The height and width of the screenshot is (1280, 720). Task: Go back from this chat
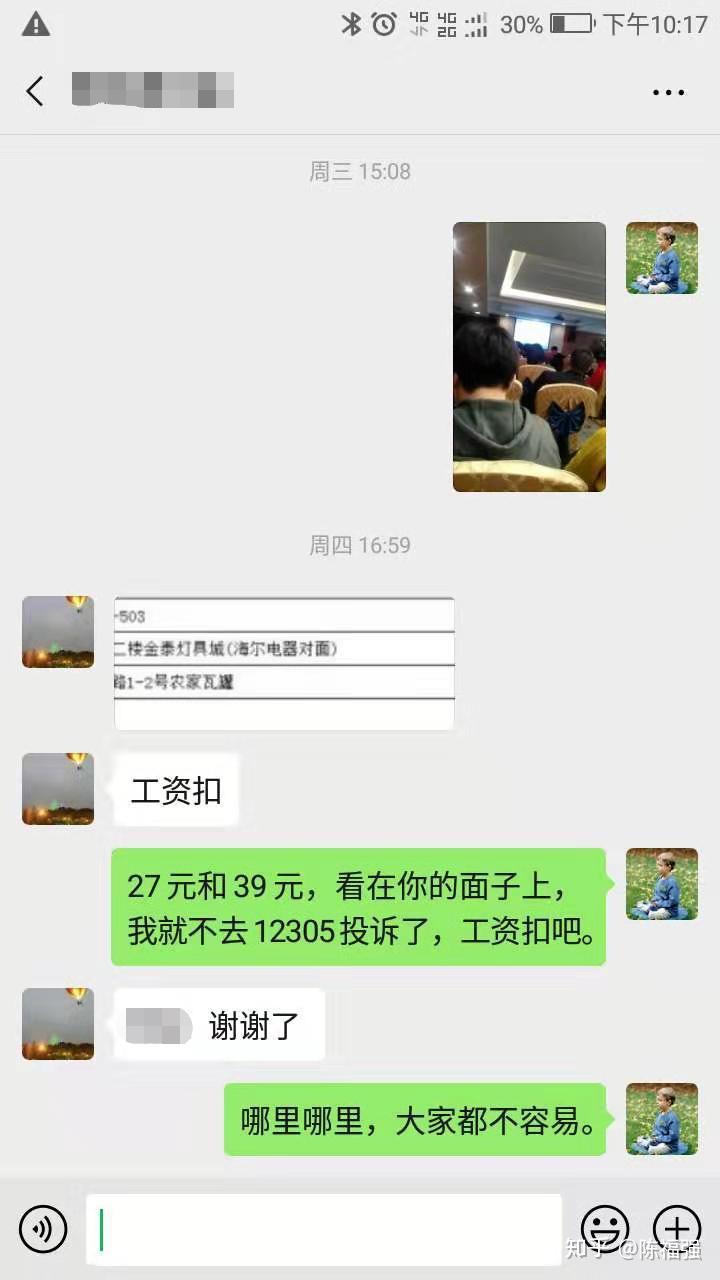coord(35,91)
